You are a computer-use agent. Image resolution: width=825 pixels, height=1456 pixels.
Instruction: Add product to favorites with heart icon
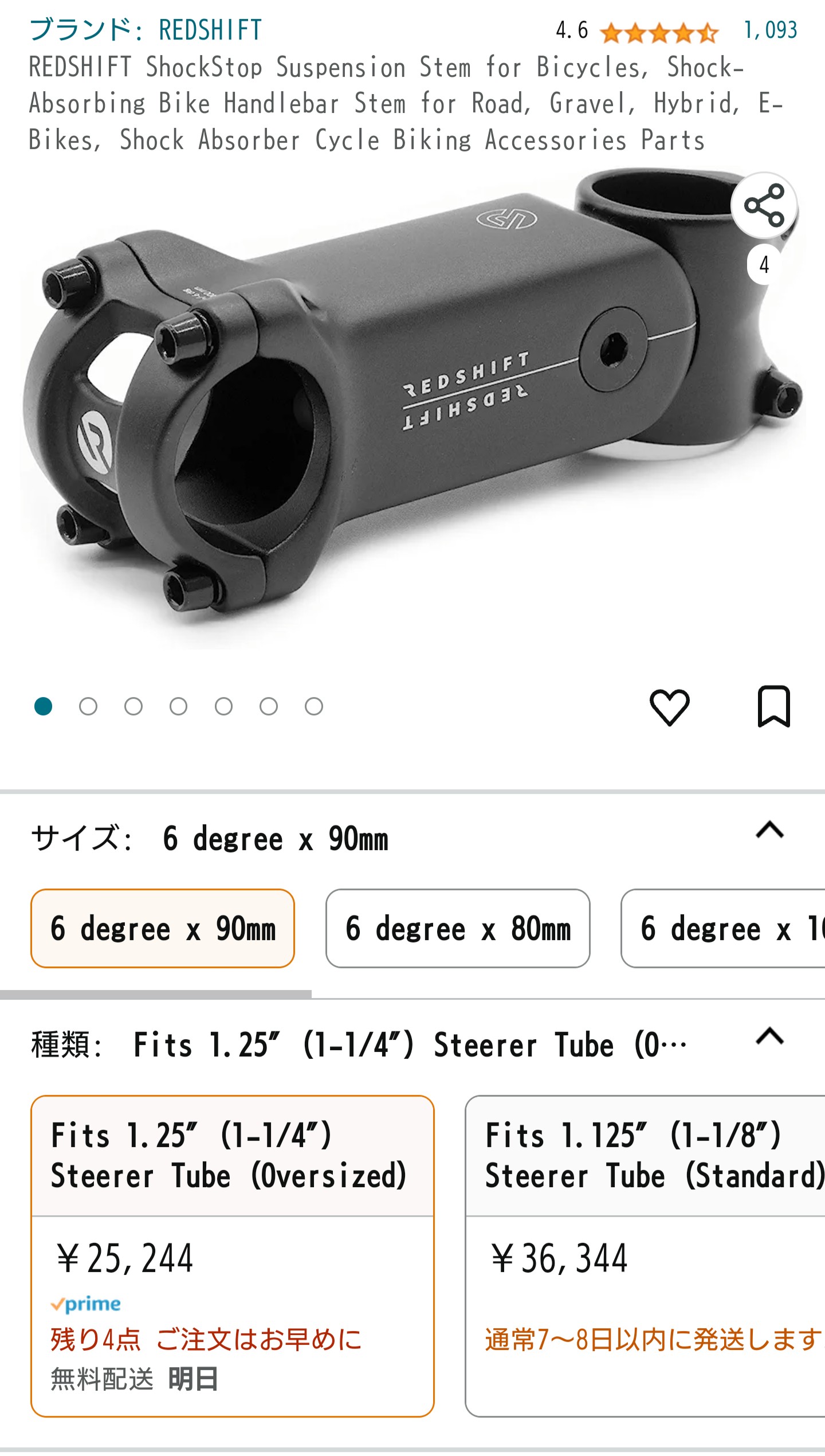click(669, 706)
